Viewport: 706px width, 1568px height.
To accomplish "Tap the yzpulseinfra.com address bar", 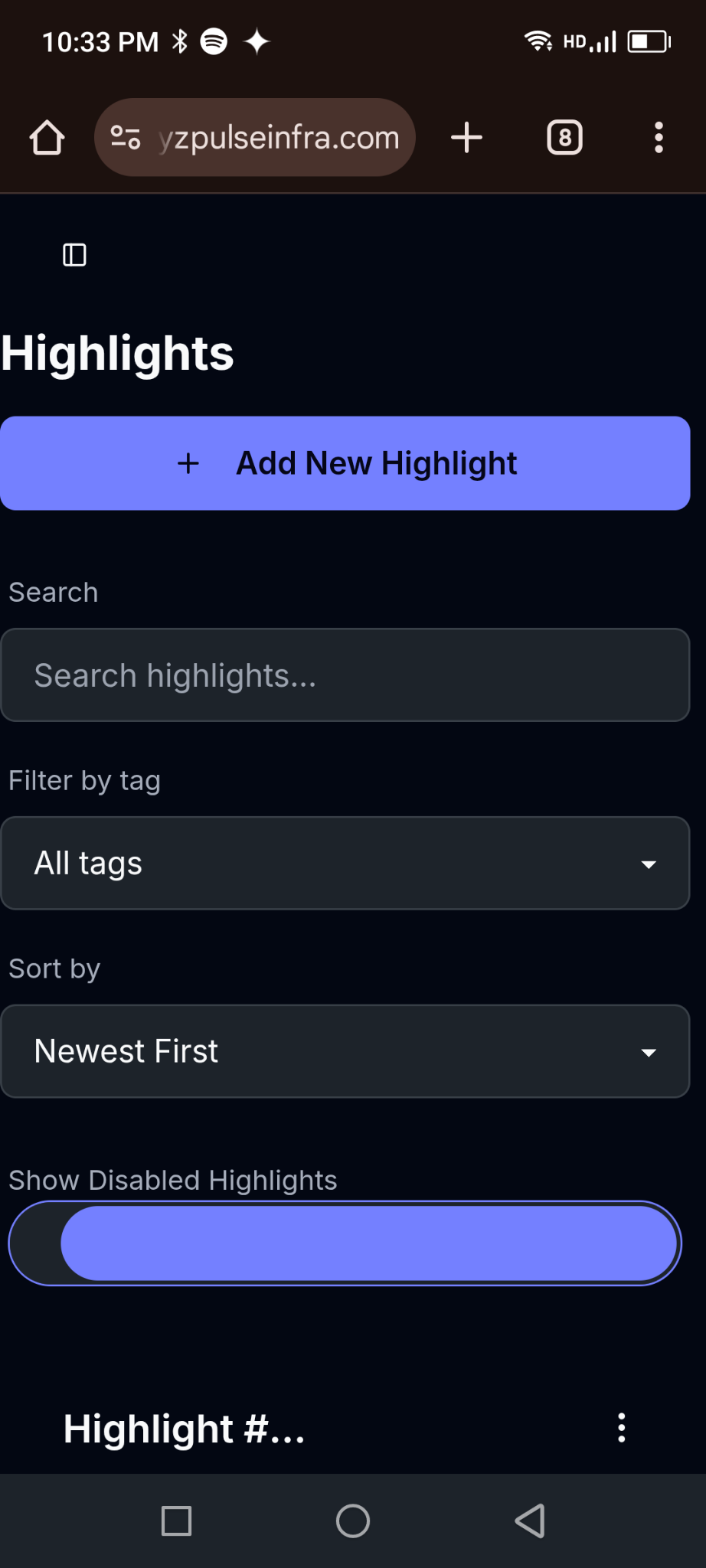I will [254, 138].
